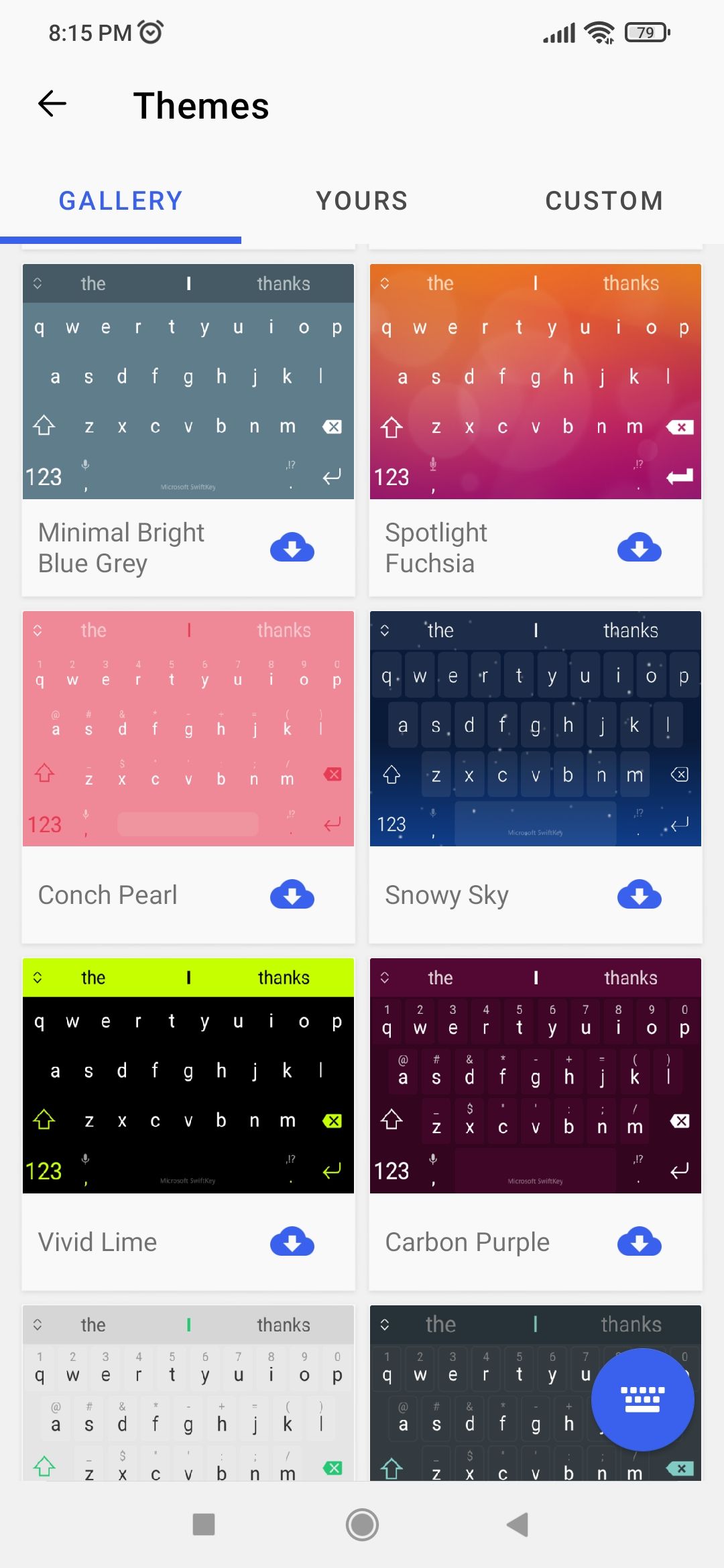Download the Vivid Lime theme
The height and width of the screenshot is (1568, 724).
292,1242
